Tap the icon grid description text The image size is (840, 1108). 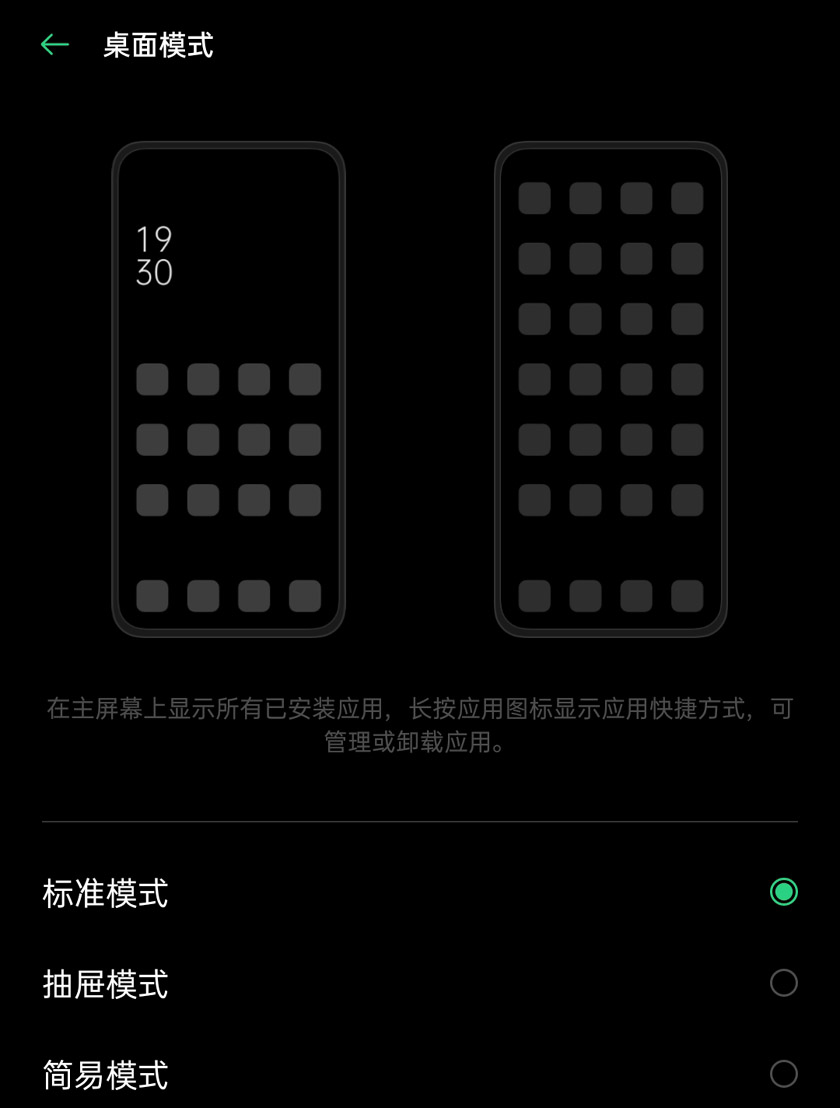tap(420, 726)
